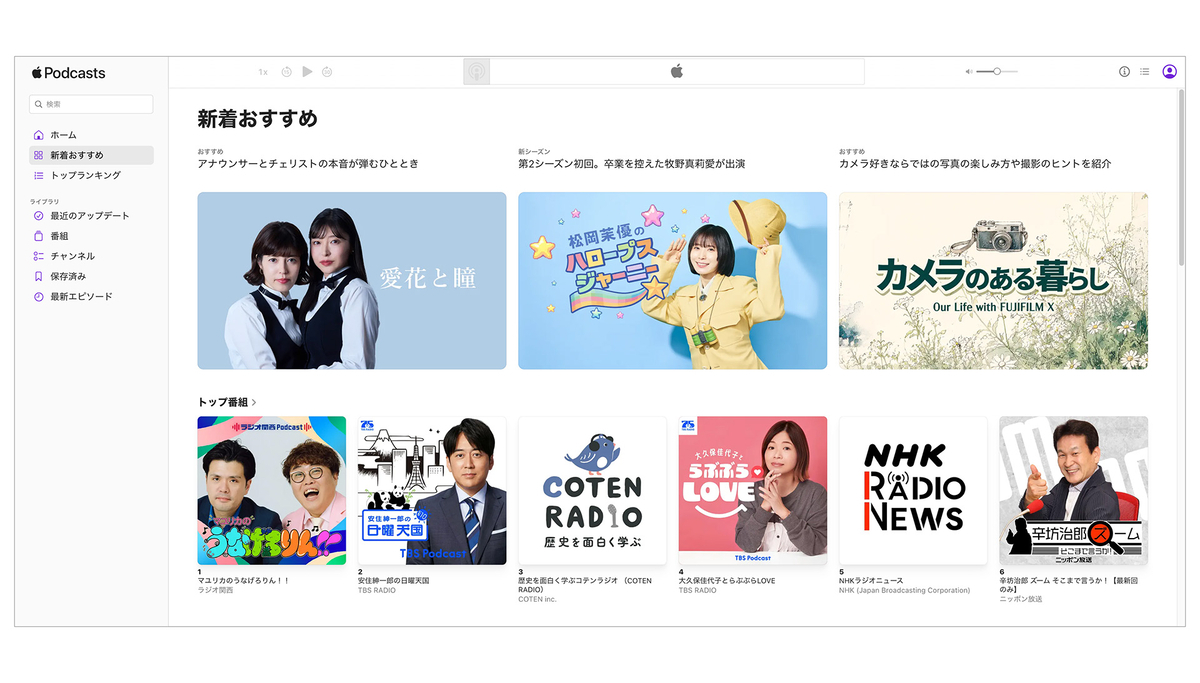1200x683 pixels.
Task: Open the playback queue list icon
Action: point(1144,72)
